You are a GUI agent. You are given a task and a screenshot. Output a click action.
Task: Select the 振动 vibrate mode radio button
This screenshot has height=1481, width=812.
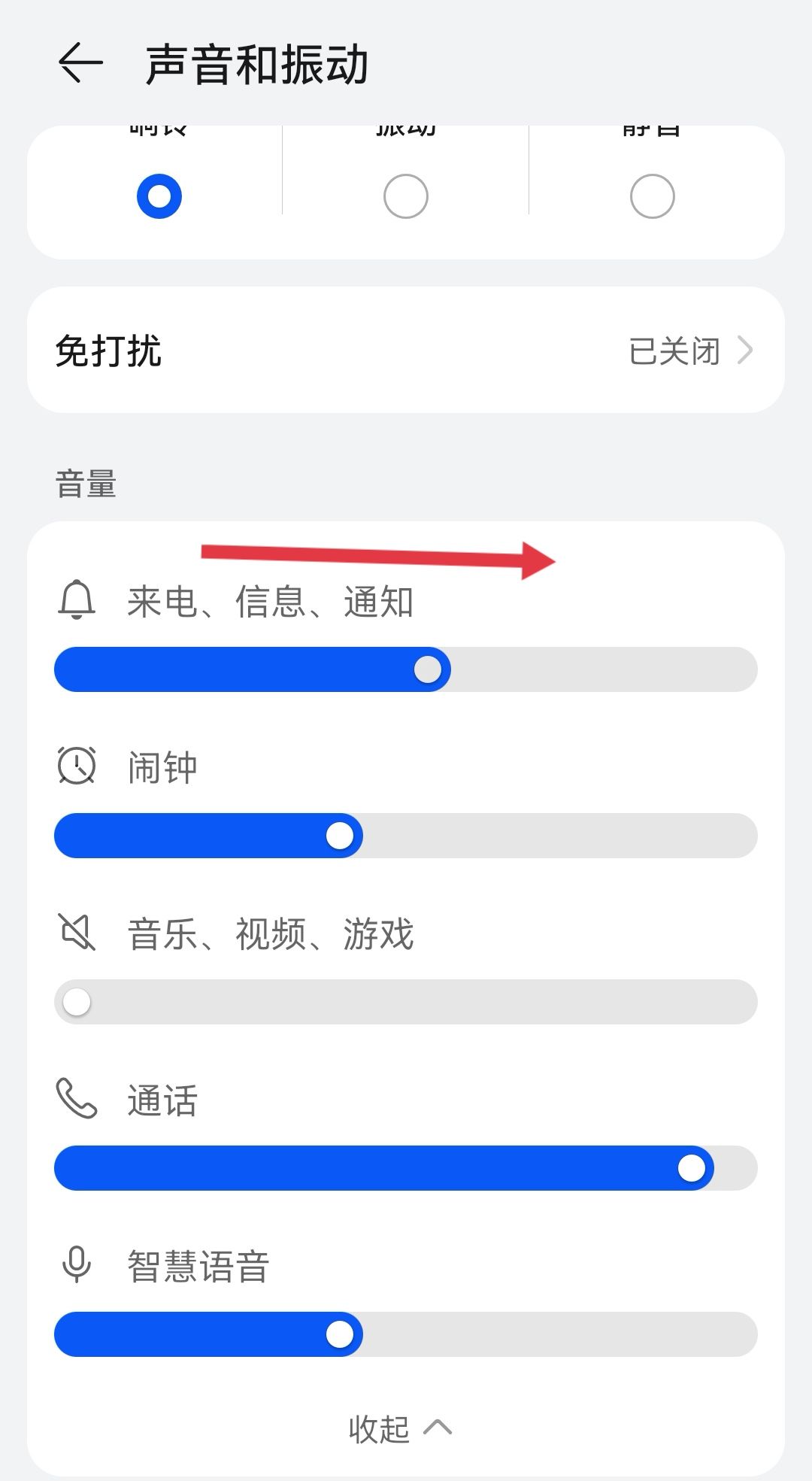pyautogui.click(x=405, y=196)
